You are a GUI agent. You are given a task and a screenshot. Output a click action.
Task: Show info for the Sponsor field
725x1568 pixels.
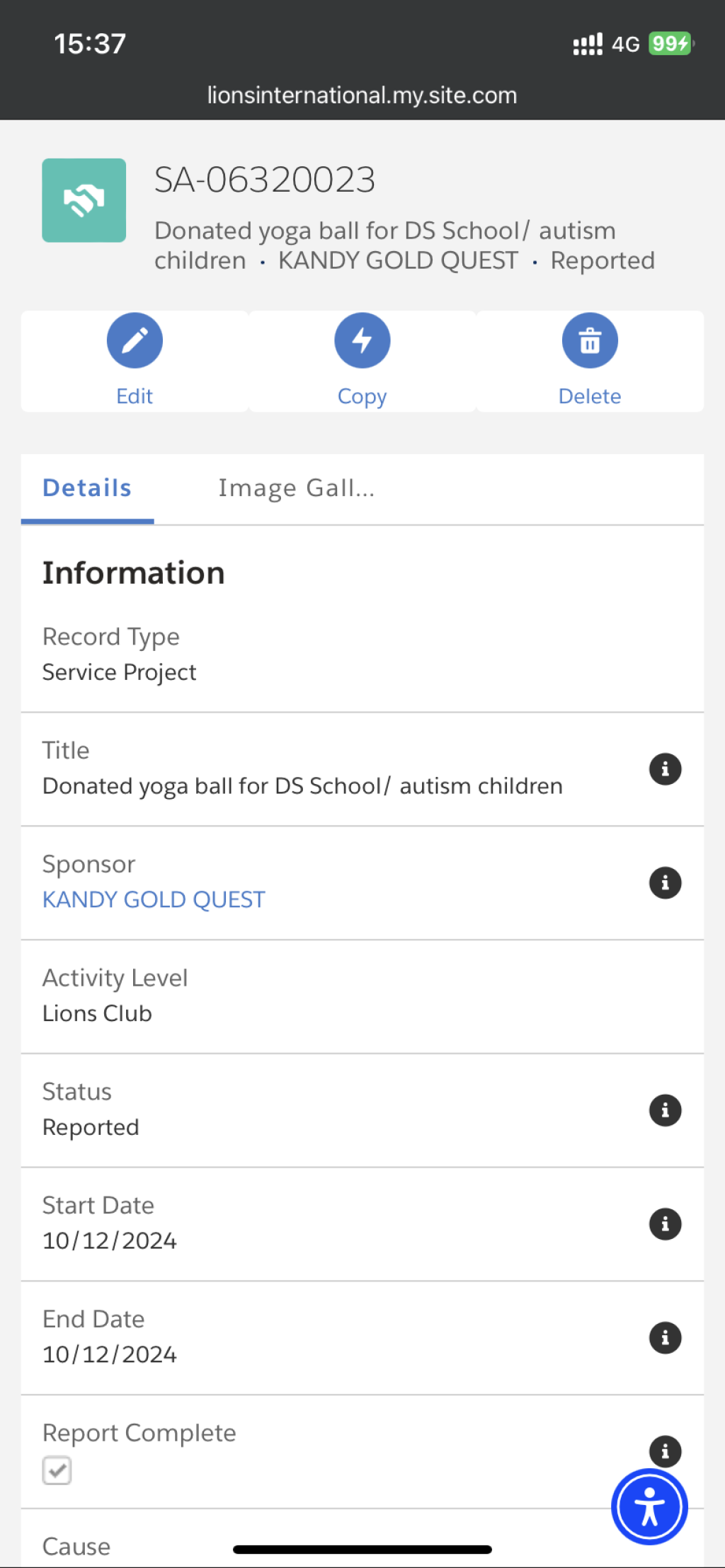tap(665, 883)
